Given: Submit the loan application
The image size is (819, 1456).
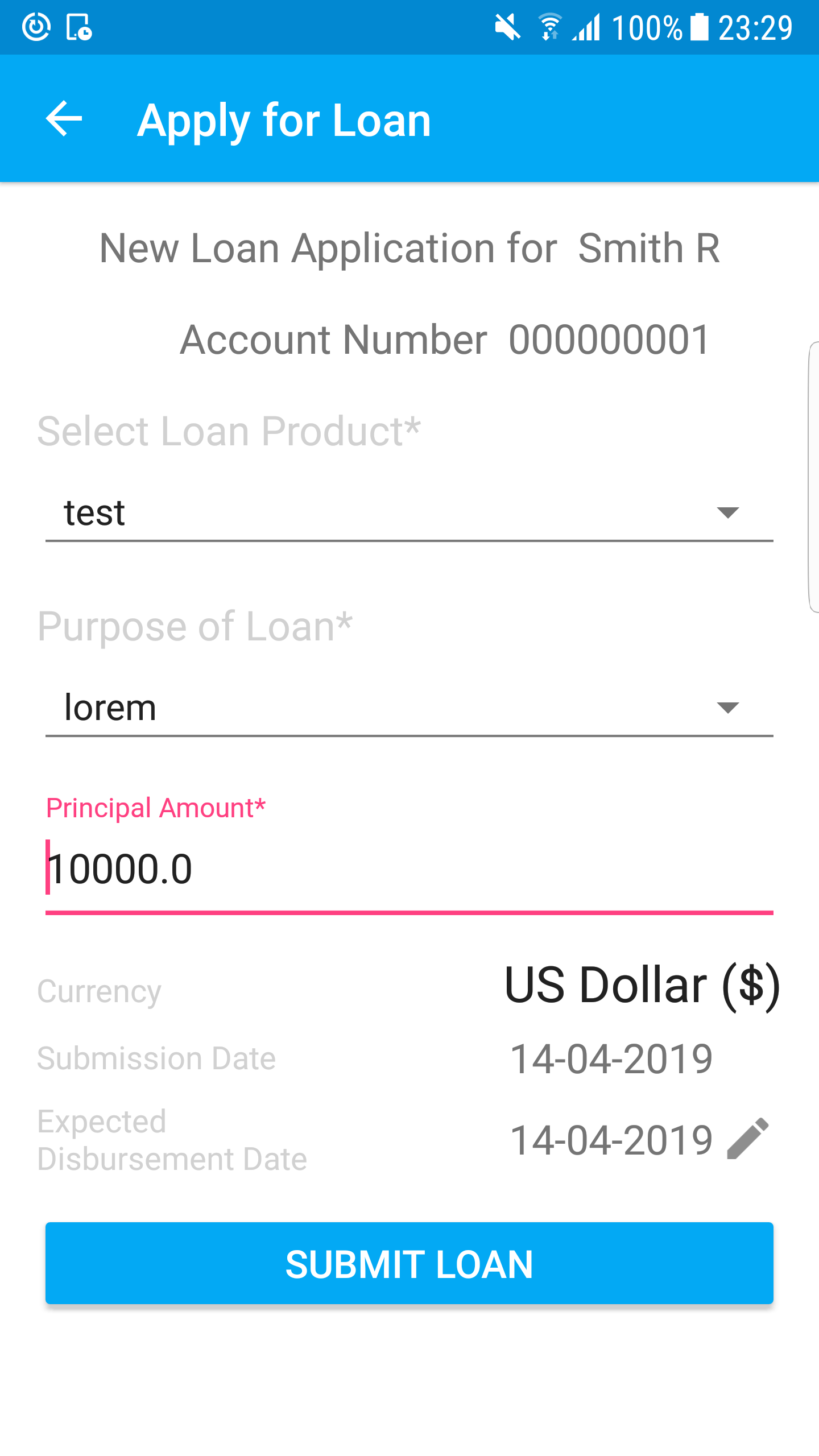Looking at the screenshot, I should [409, 1264].
